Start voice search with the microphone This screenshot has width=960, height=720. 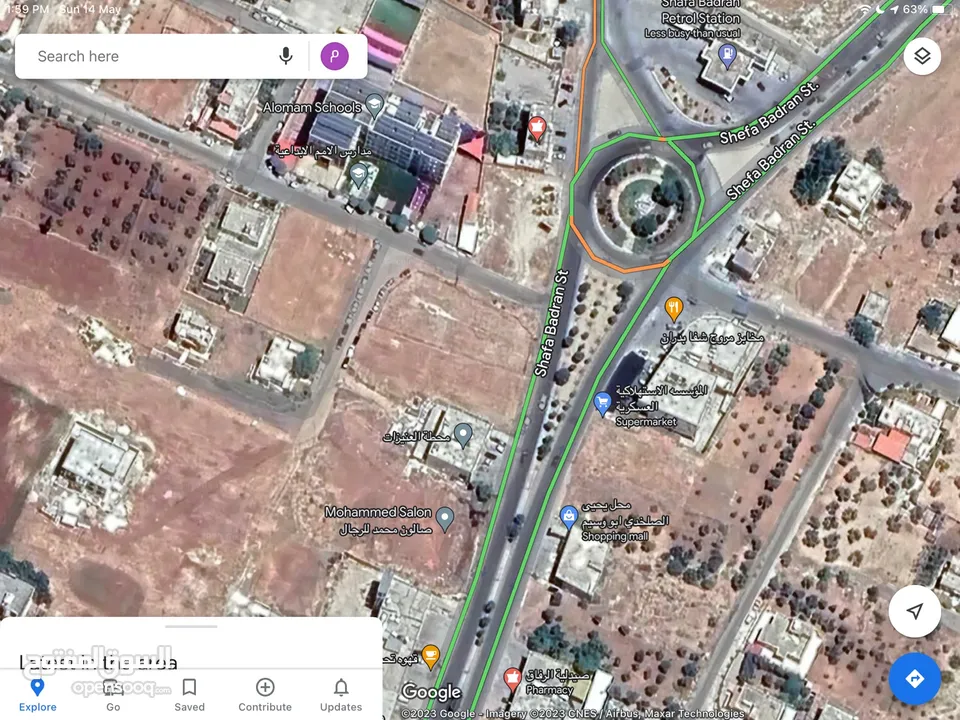pos(286,56)
